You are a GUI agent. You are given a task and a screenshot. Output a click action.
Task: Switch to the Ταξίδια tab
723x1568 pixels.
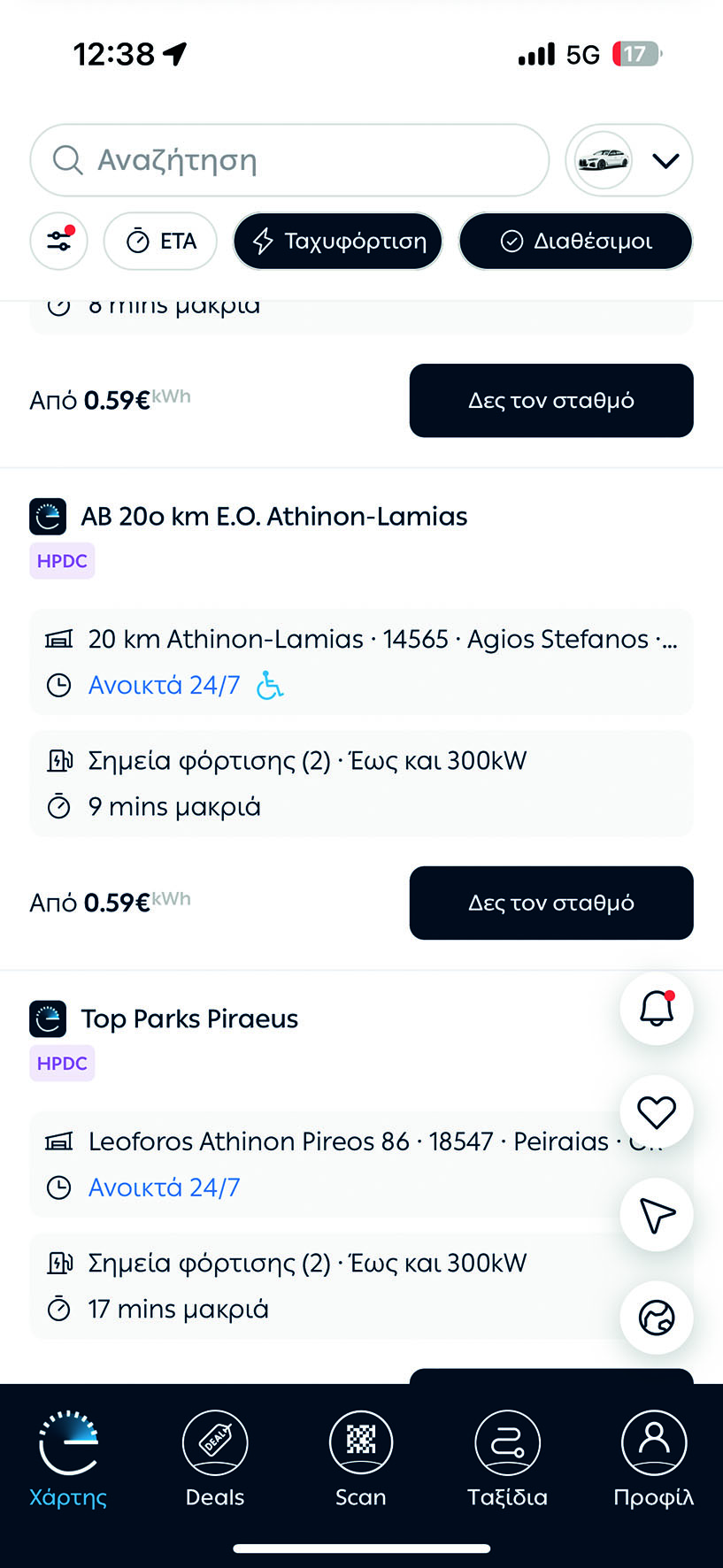pyautogui.click(x=507, y=1460)
